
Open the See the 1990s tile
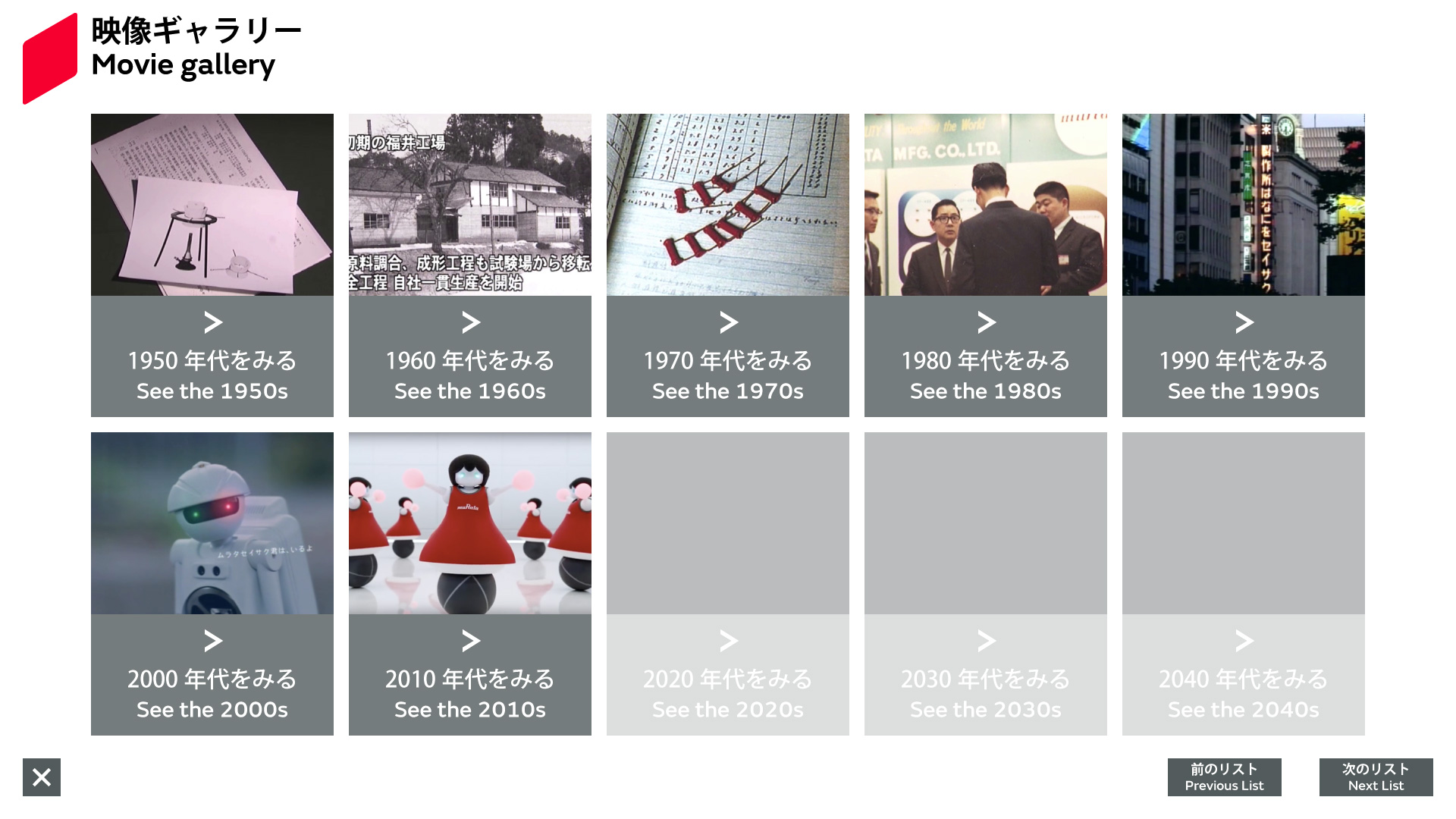[x=1244, y=356]
